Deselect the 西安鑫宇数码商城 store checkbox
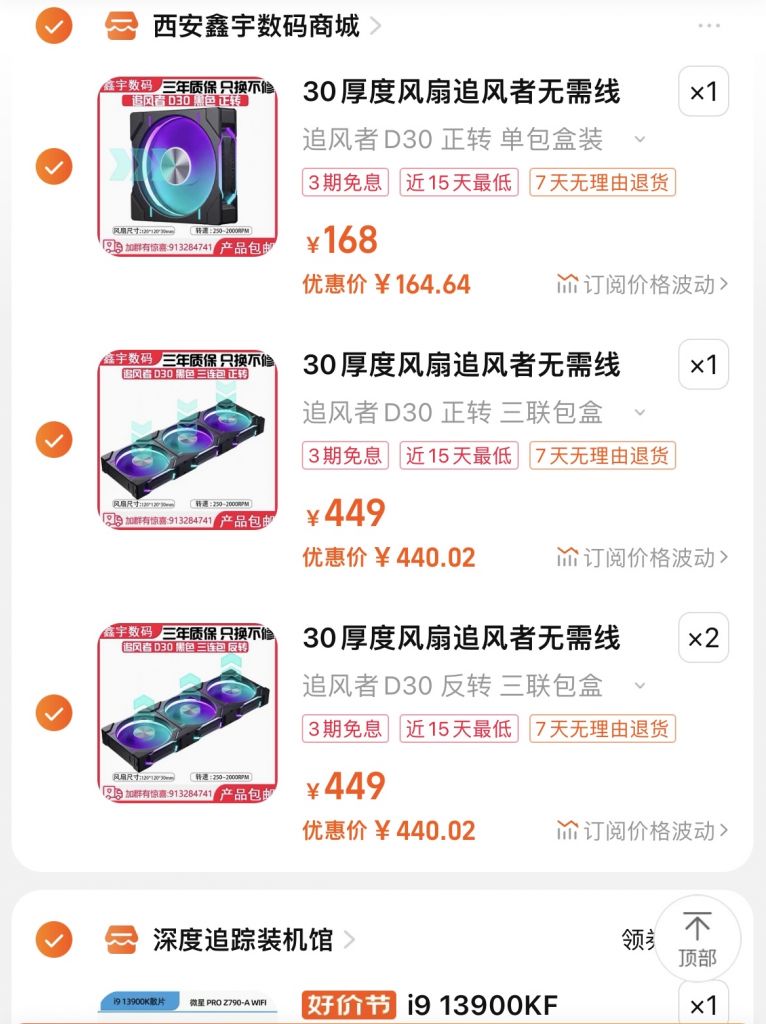766x1024 pixels. [52, 26]
